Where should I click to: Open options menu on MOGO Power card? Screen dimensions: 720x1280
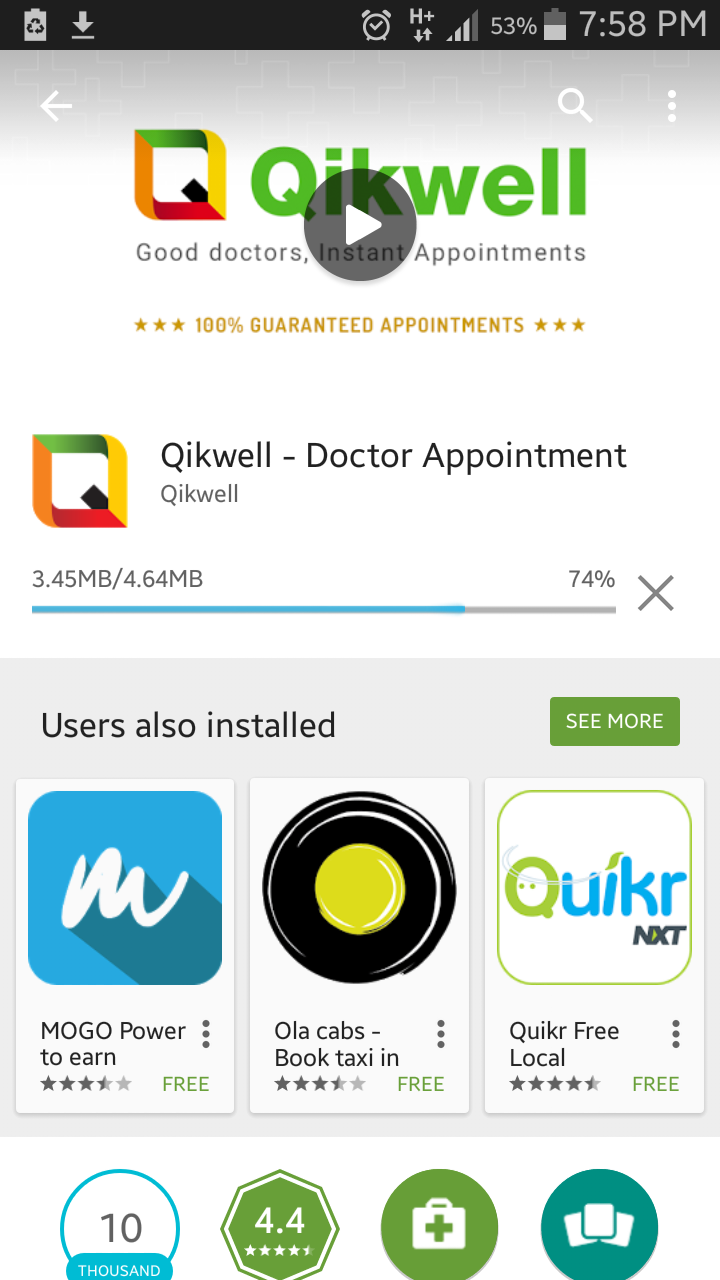tap(206, 1034)
